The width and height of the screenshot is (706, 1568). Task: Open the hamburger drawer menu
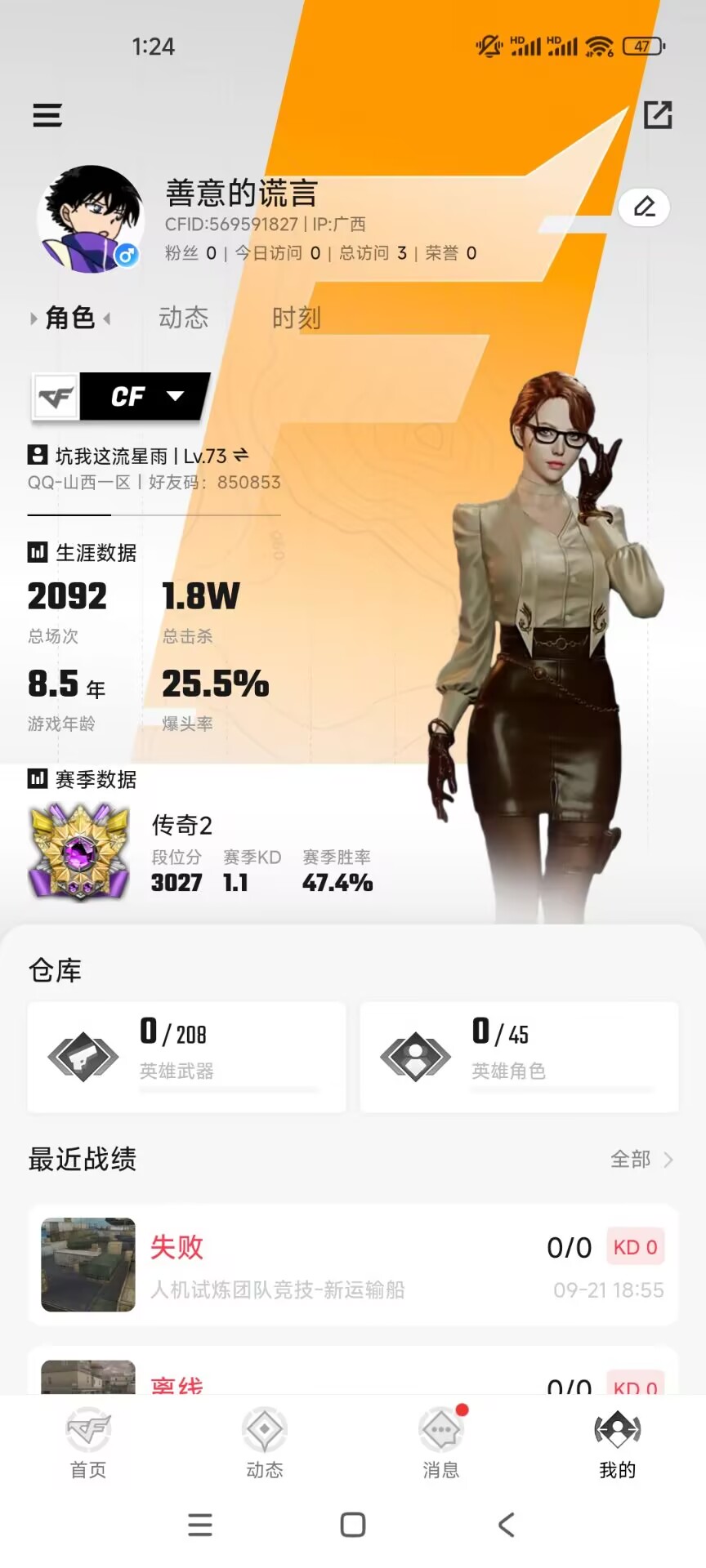[x=47, y=115]
